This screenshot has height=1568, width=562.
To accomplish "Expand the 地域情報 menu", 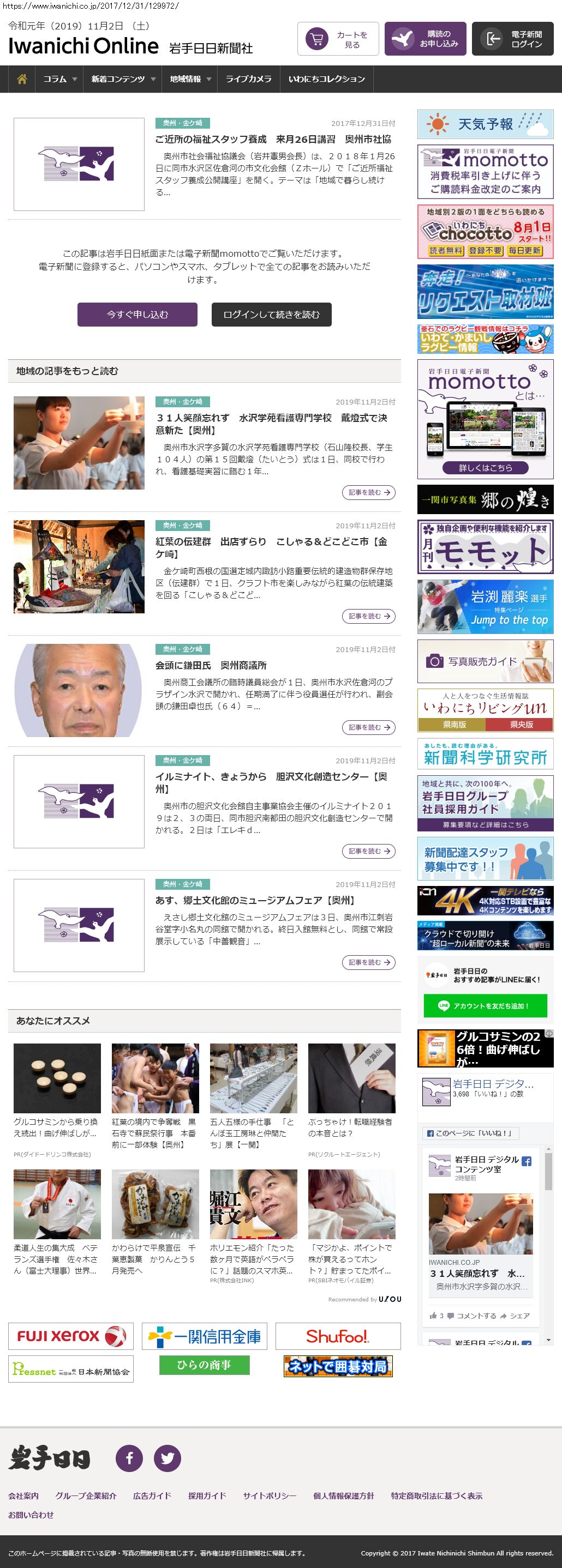I will coord(190,79).
